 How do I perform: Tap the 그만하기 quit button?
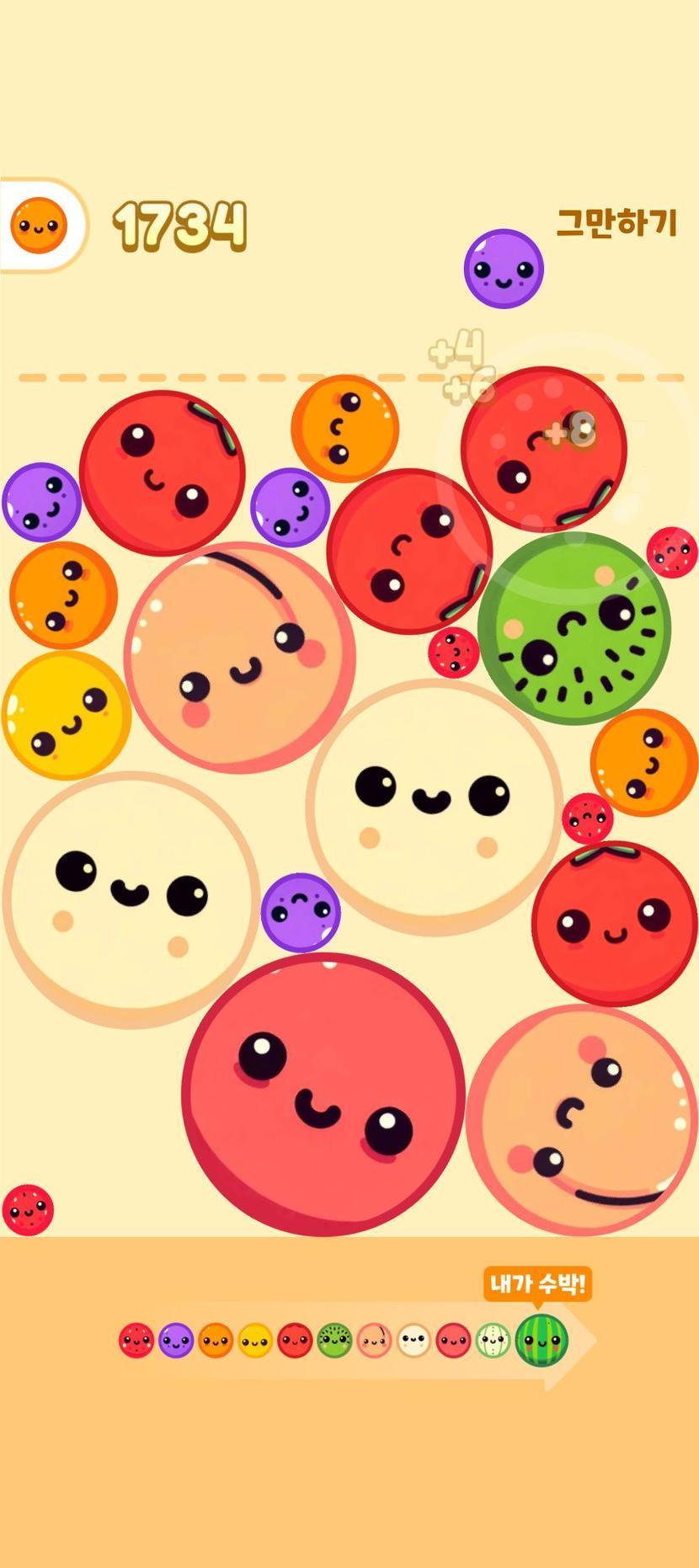pos(616,224)
